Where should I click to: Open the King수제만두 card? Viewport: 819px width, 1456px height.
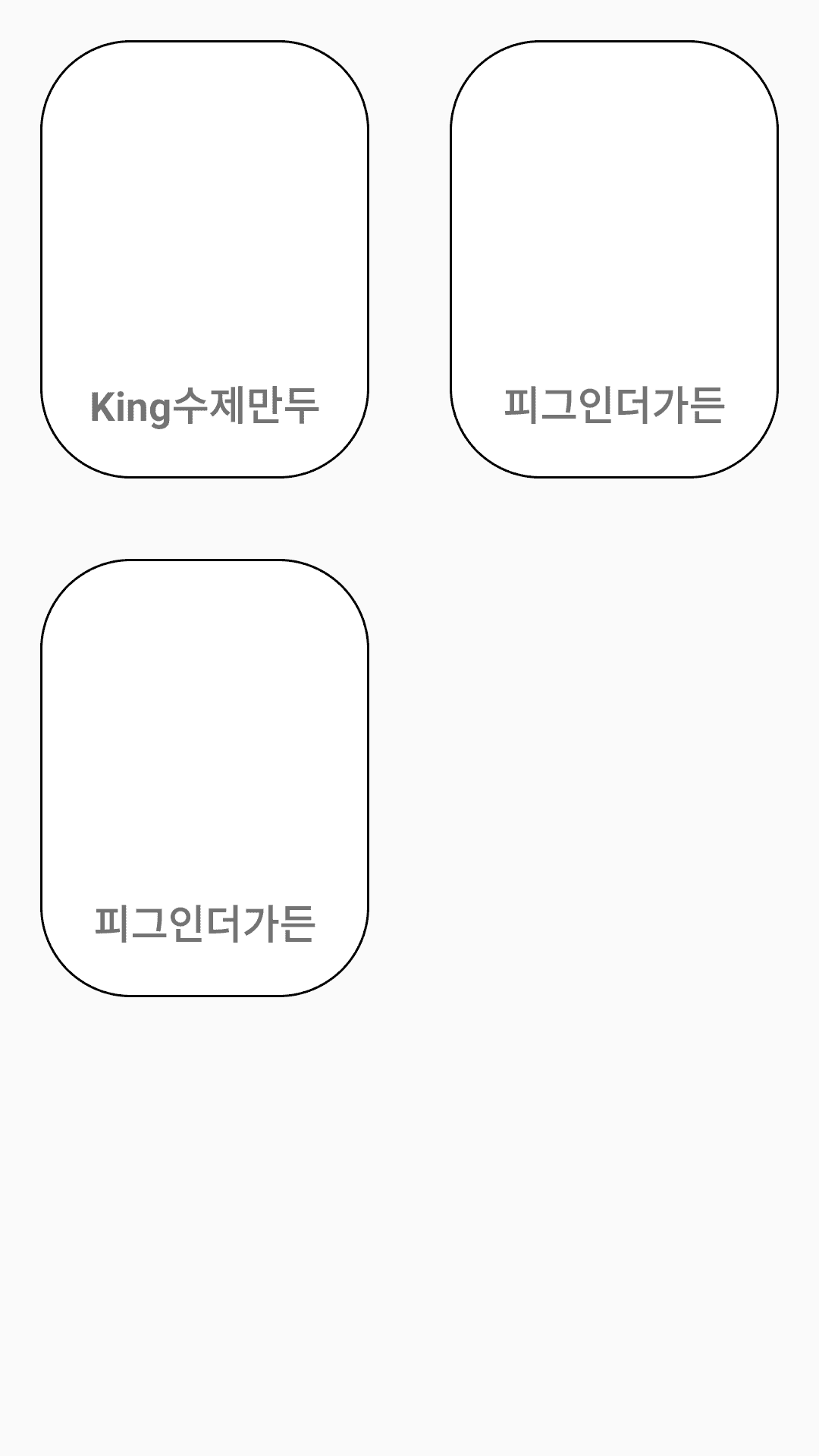pyautogui.click(x=205, y=259)
